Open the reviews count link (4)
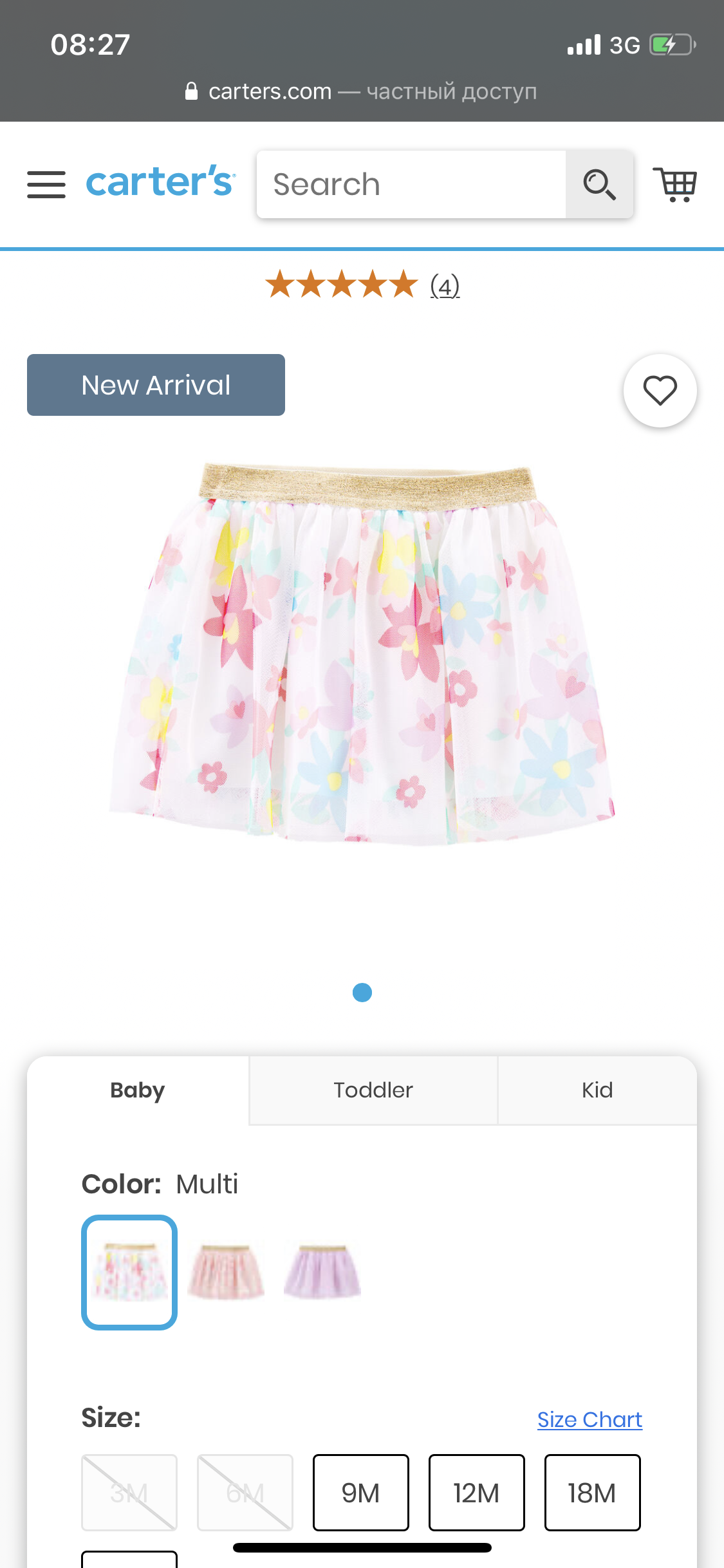Viewport: 724px width, 1568px height. tap(445, 285)
